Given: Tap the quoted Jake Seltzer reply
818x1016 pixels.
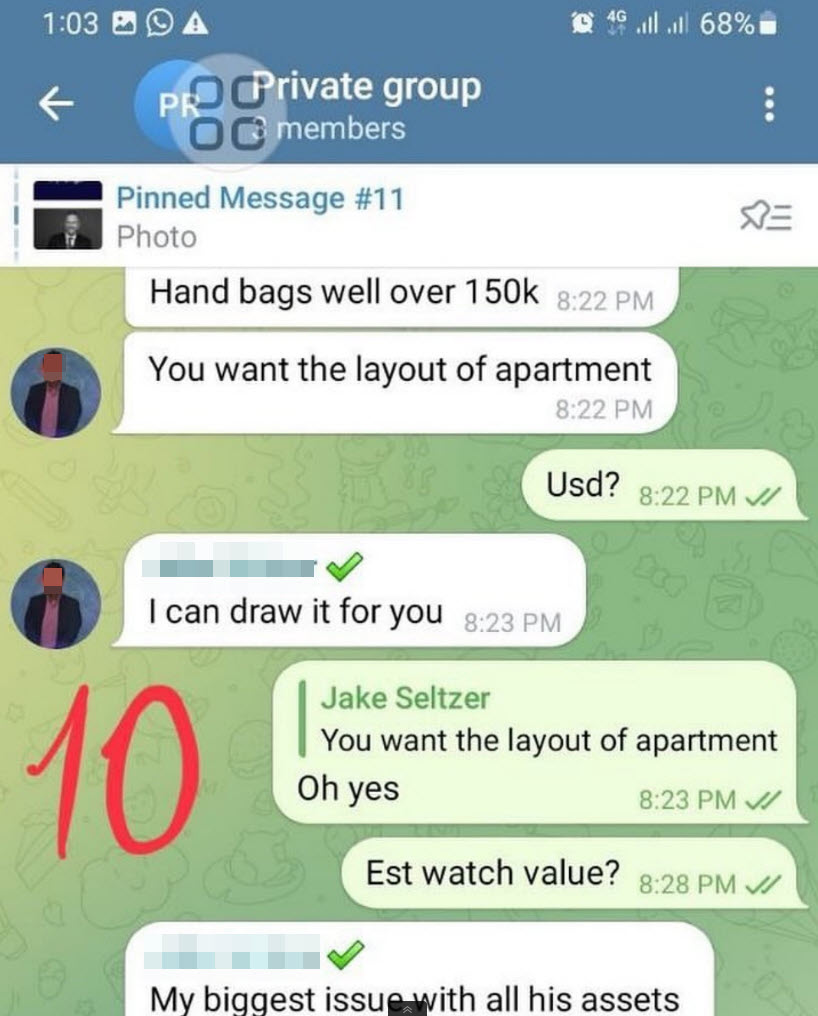Looking at the screenshot, I should [x=547, y=721].
